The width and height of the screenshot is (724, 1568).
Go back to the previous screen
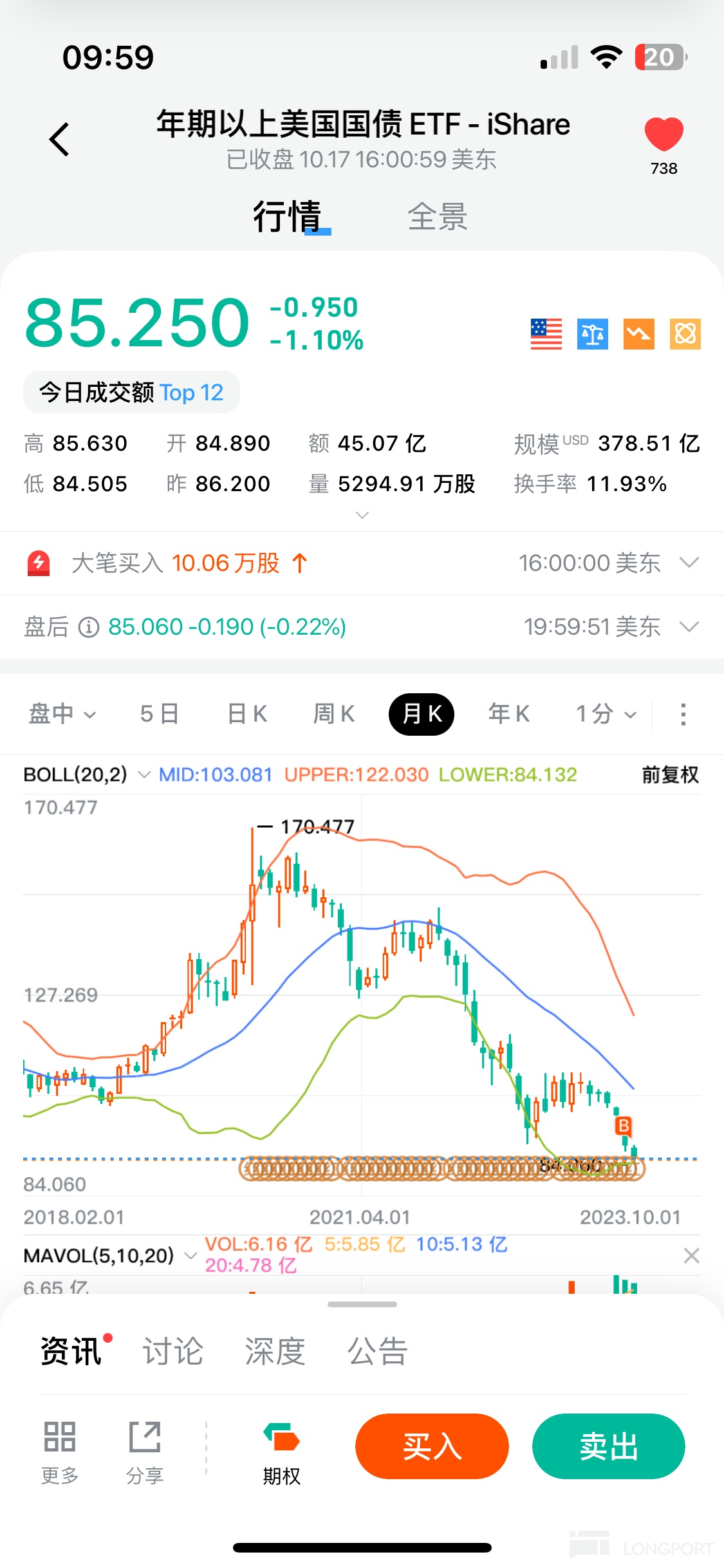click(x=59, y=139)
